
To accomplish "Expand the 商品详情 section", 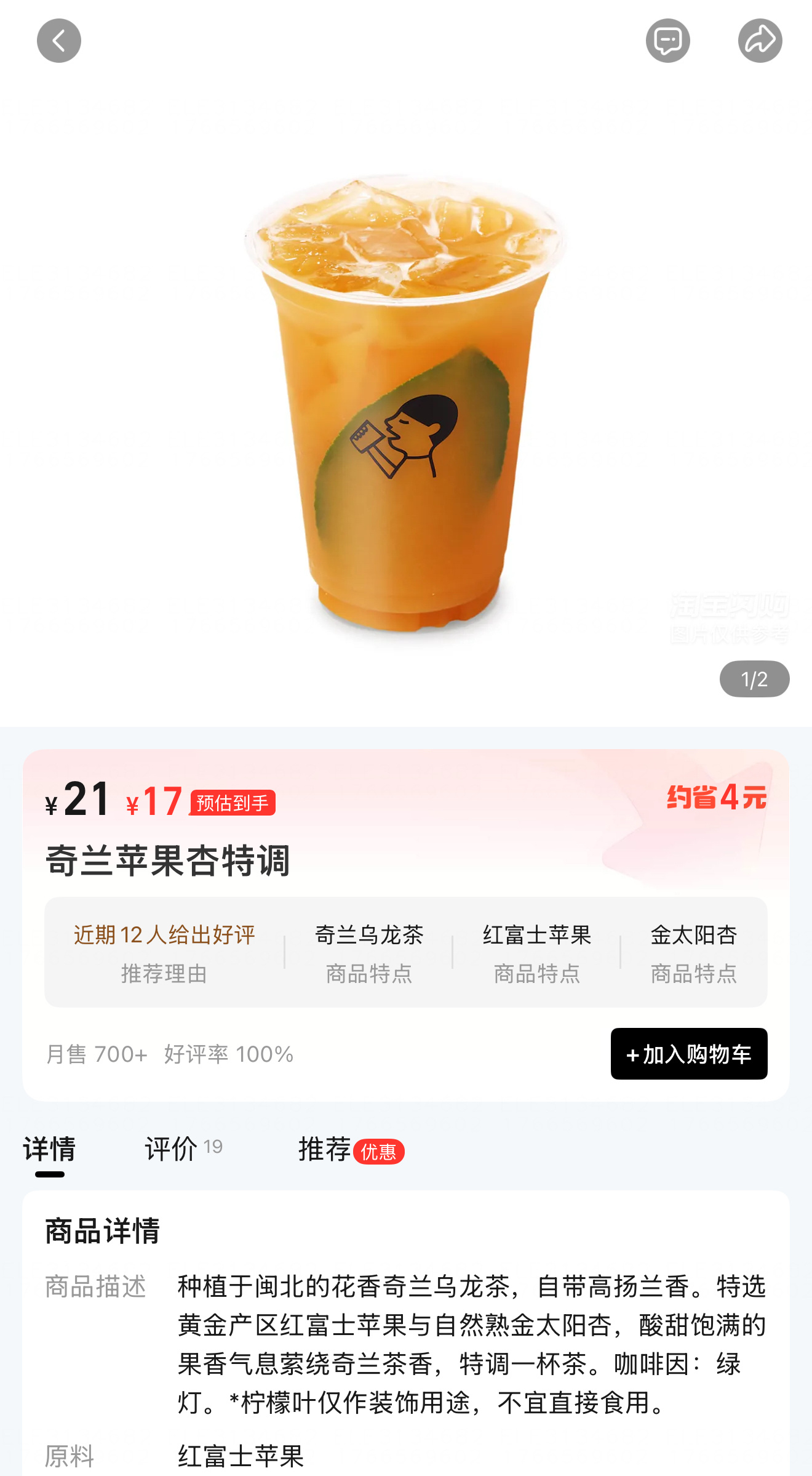I will pos(102,1231).
